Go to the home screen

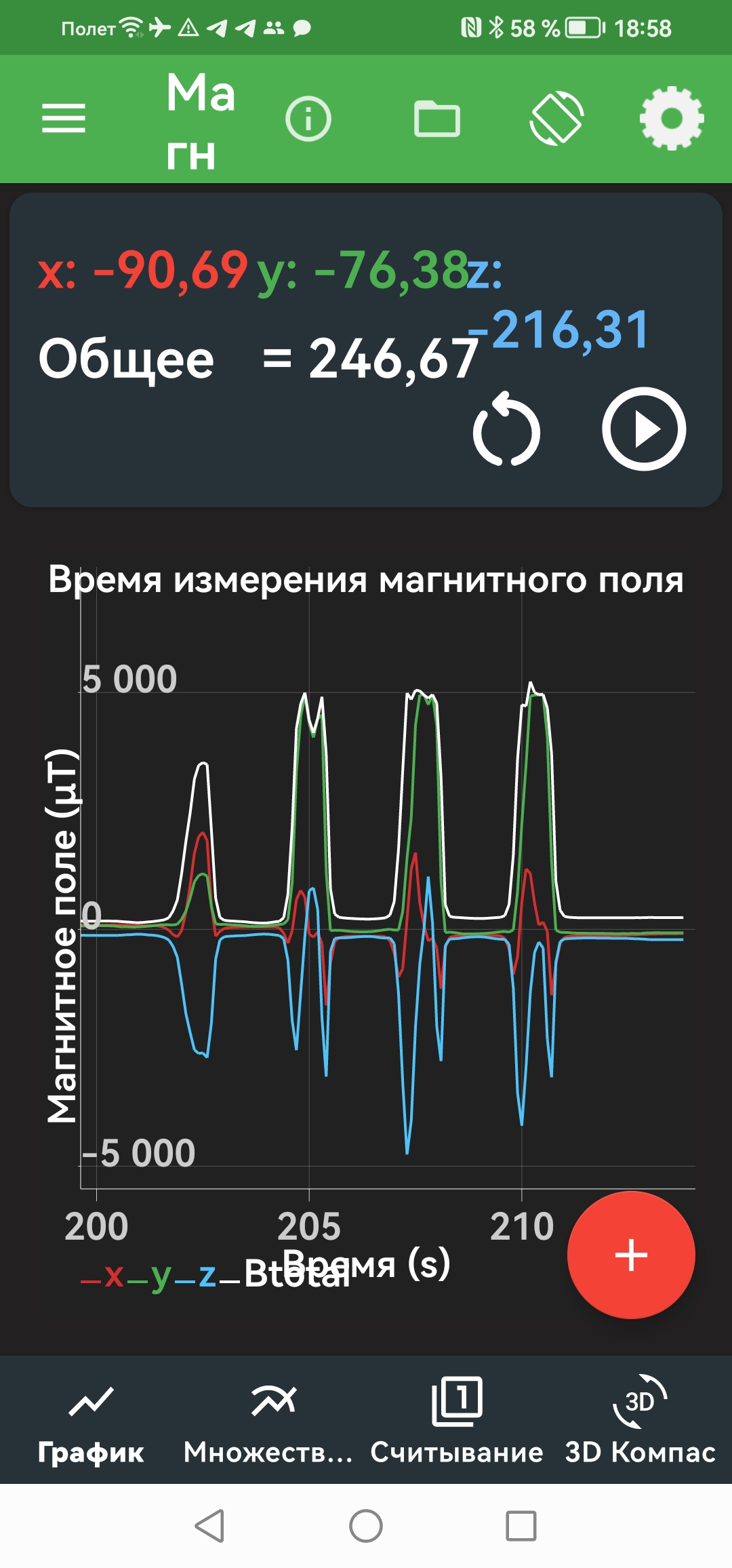[366, 1526]
